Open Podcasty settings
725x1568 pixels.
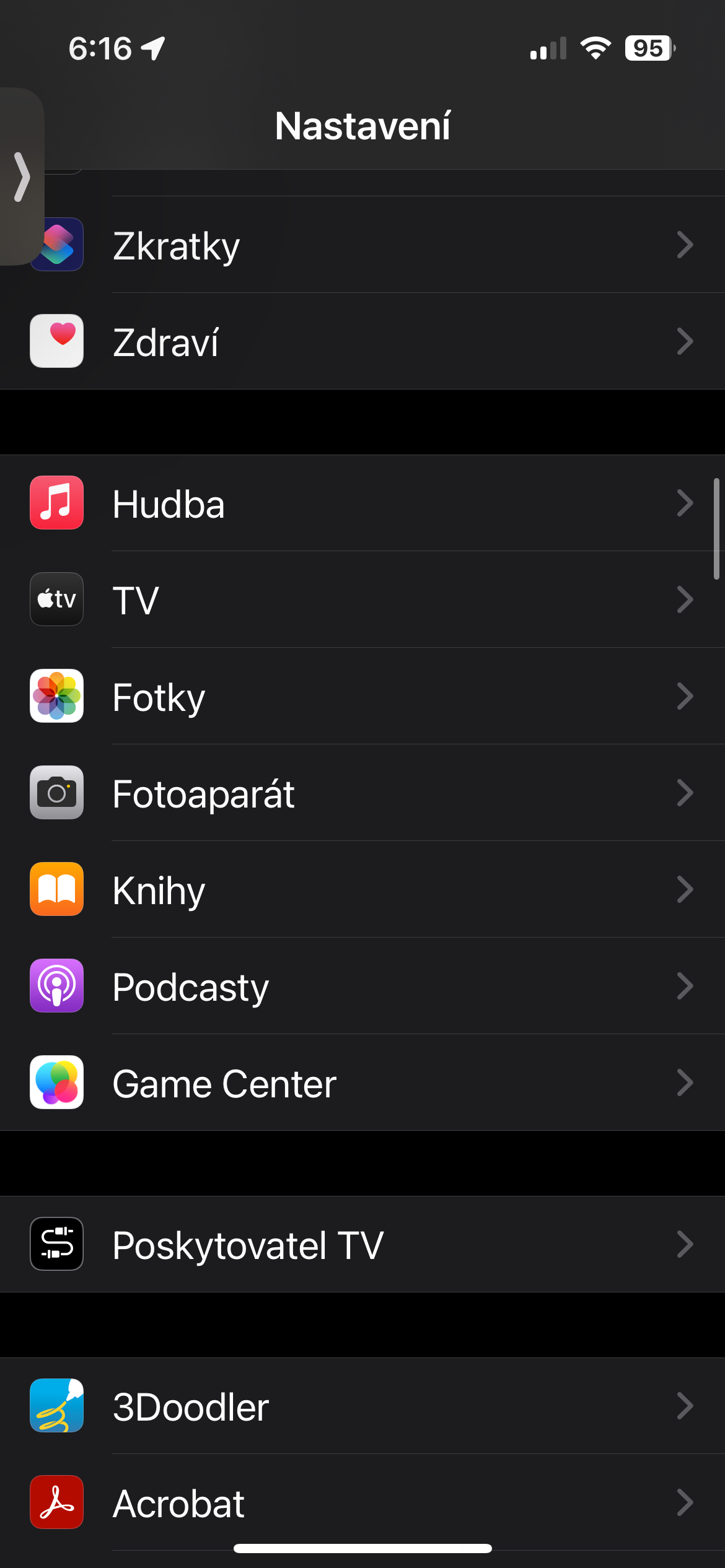[372, 987]
